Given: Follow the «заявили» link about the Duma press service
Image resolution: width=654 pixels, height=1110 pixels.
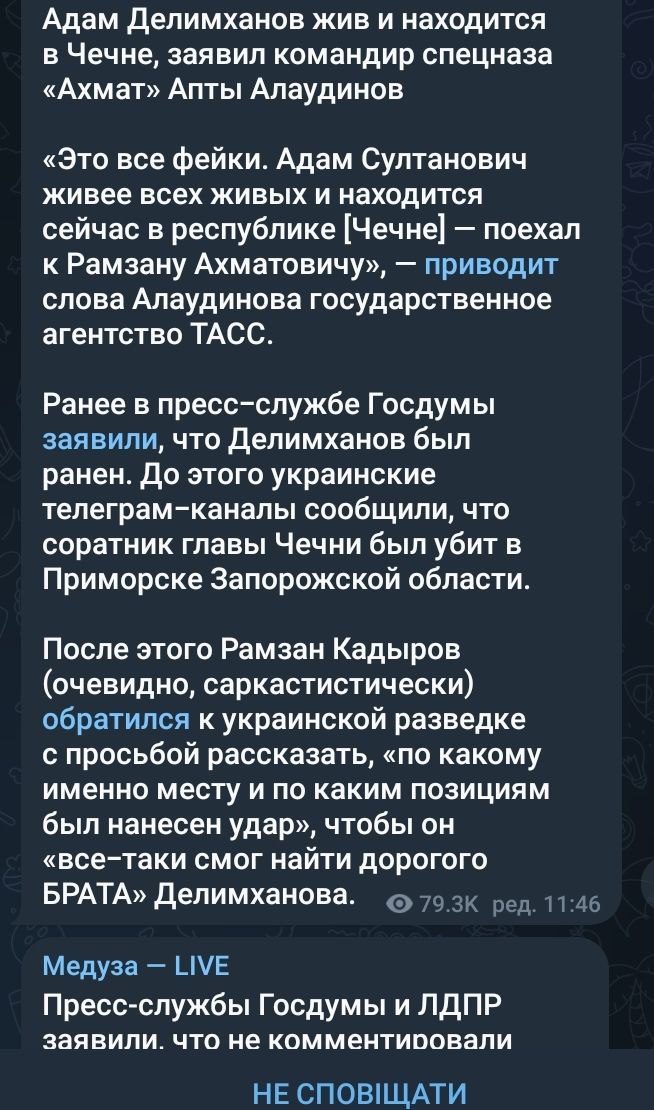Looking at the screenshot, I should [100, 439].
